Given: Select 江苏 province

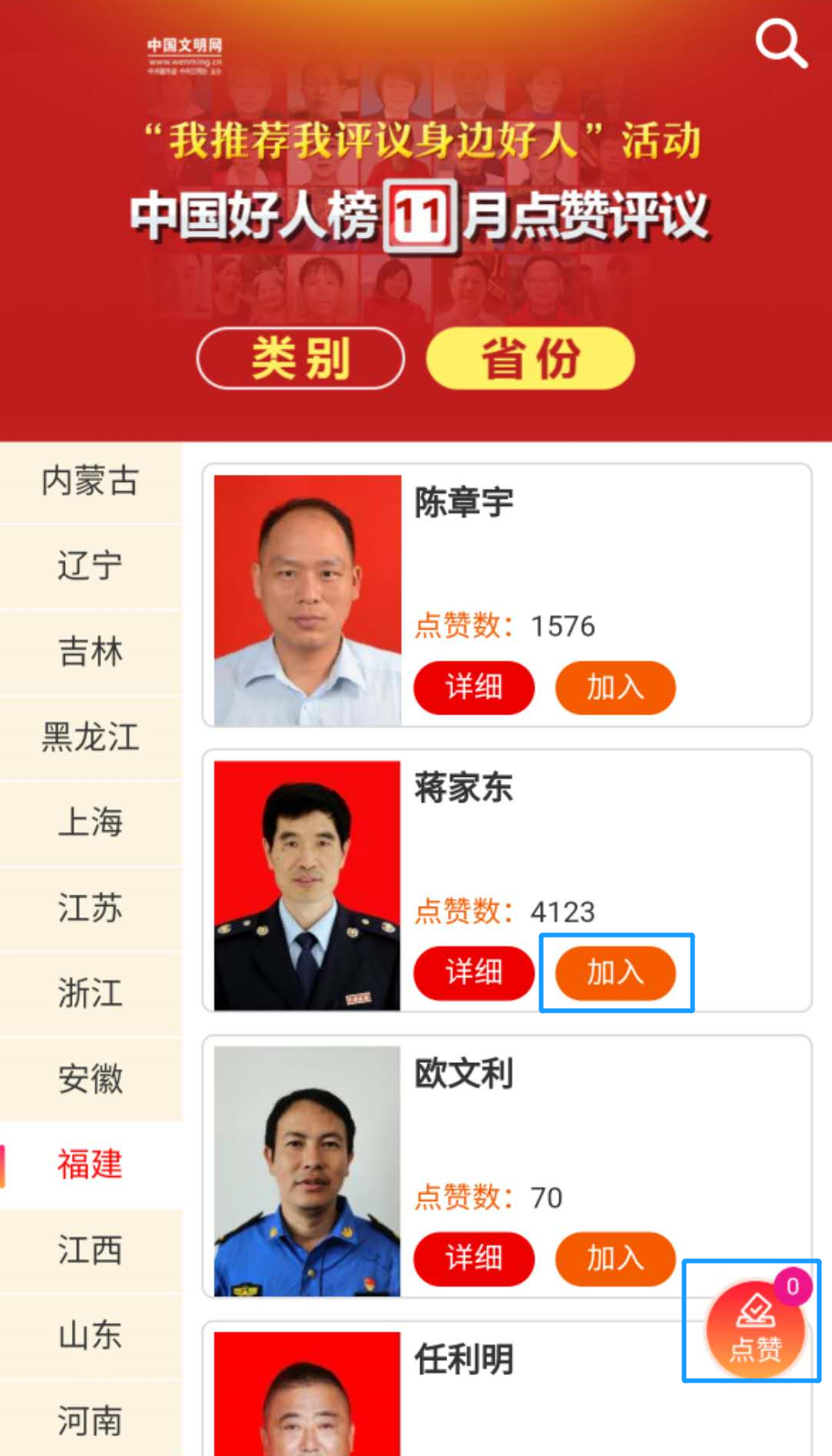Looking at the screenshot, I should [x=91, y=908].
